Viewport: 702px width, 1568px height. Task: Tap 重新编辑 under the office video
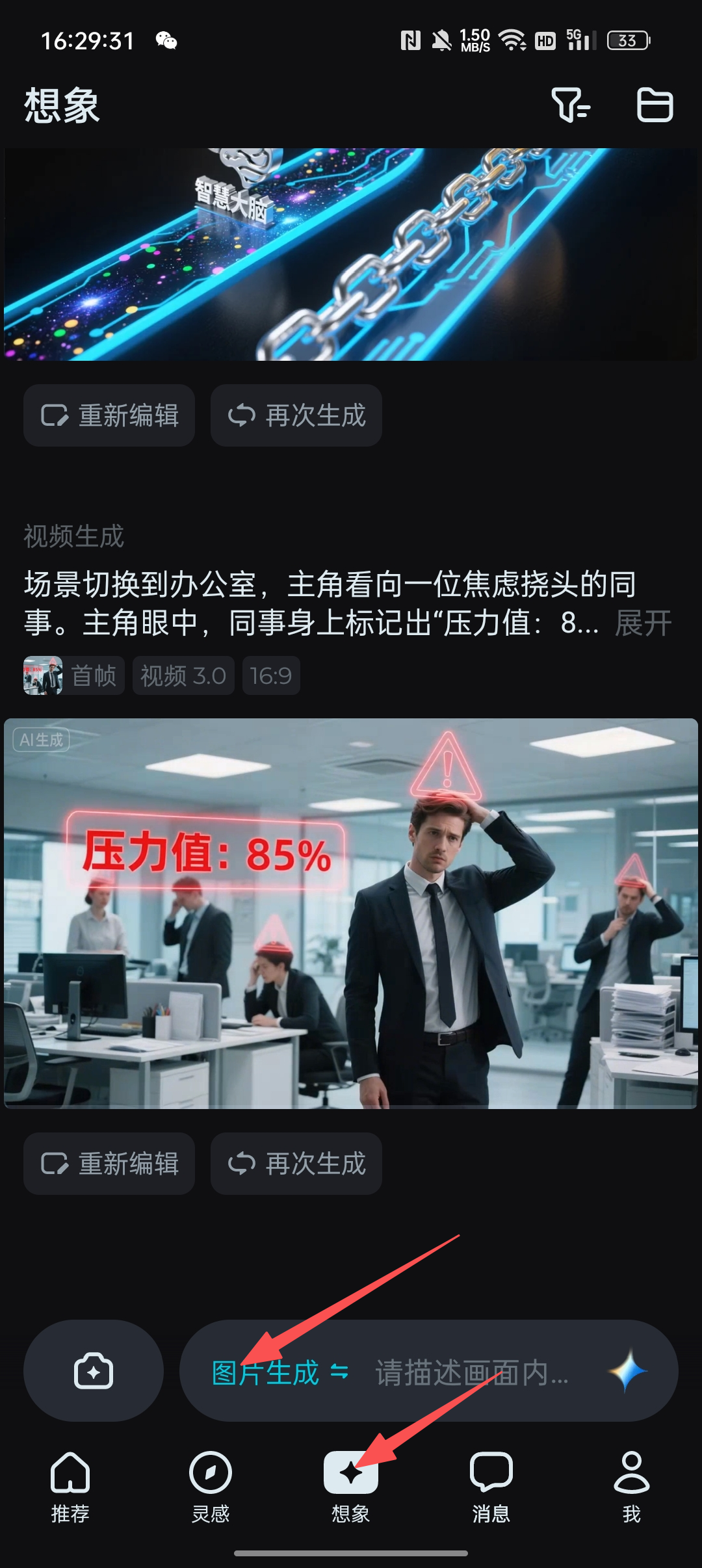pyautogui.click(x=109, y=1163)
